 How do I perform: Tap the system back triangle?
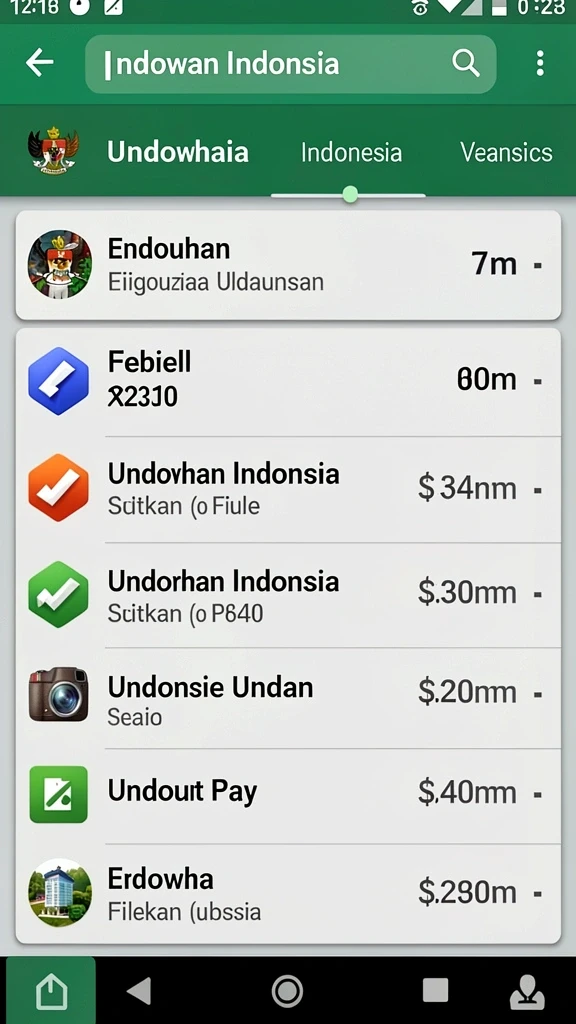coord(139,991)
